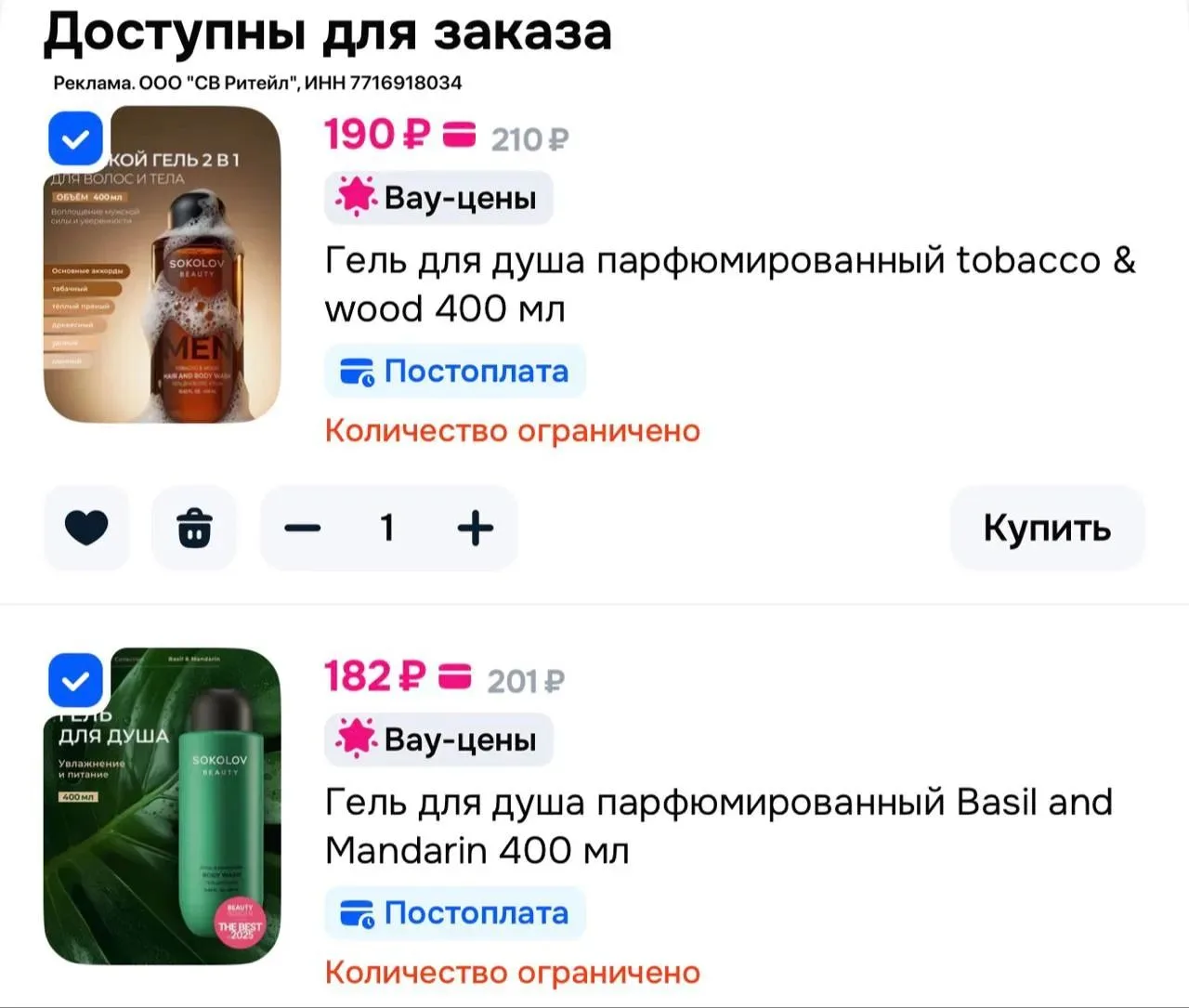Uncheck the Basil and Mandarin gel checkbox
This screenshot has width=1189, height=1008.
[x=75, y=682]
